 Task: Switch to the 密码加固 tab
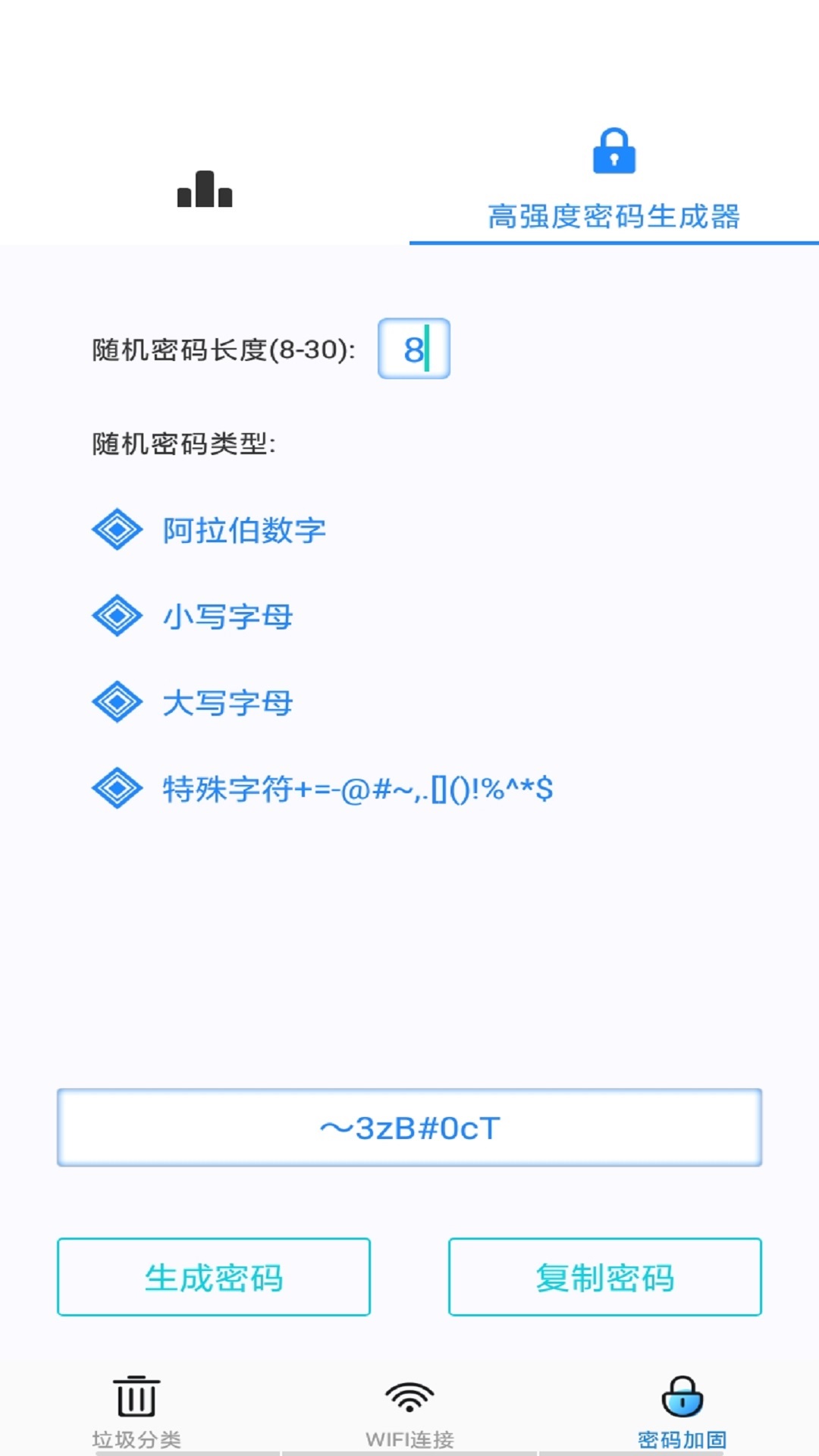(x=682, y=1410)
